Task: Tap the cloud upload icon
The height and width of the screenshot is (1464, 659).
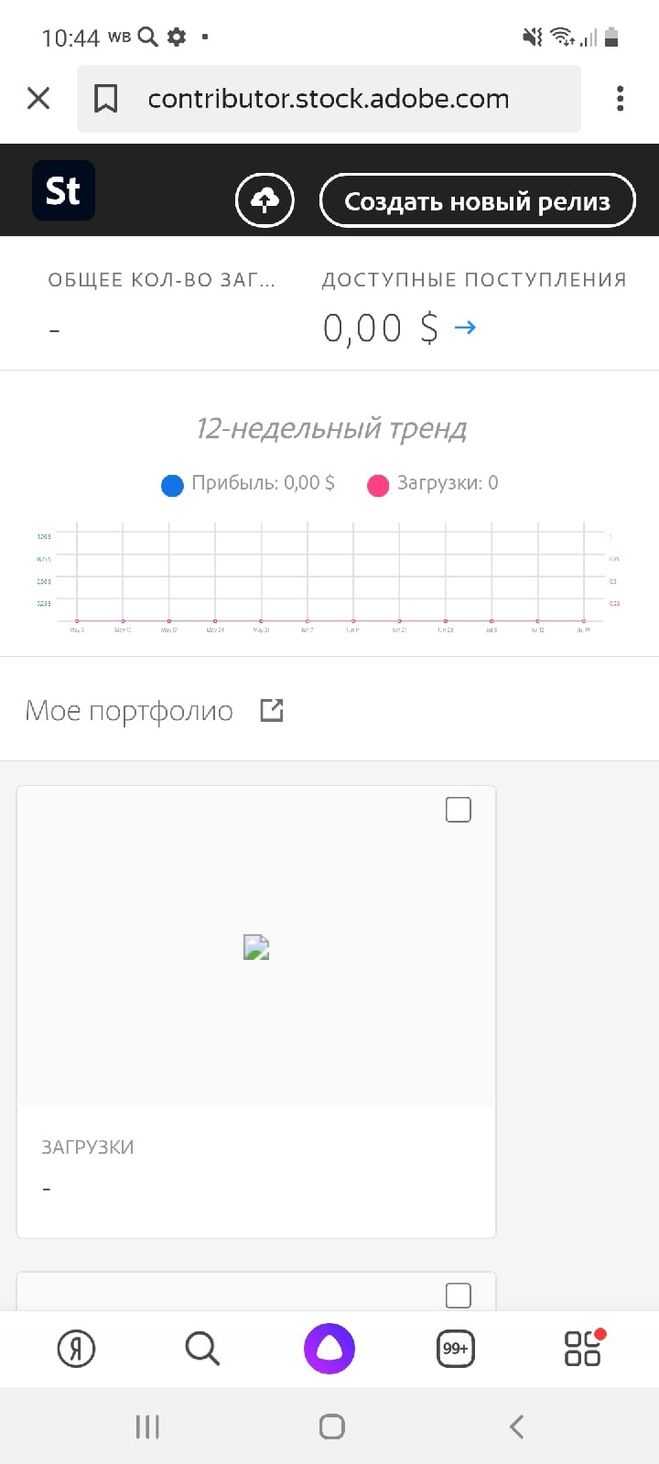Action: (264, 201)
